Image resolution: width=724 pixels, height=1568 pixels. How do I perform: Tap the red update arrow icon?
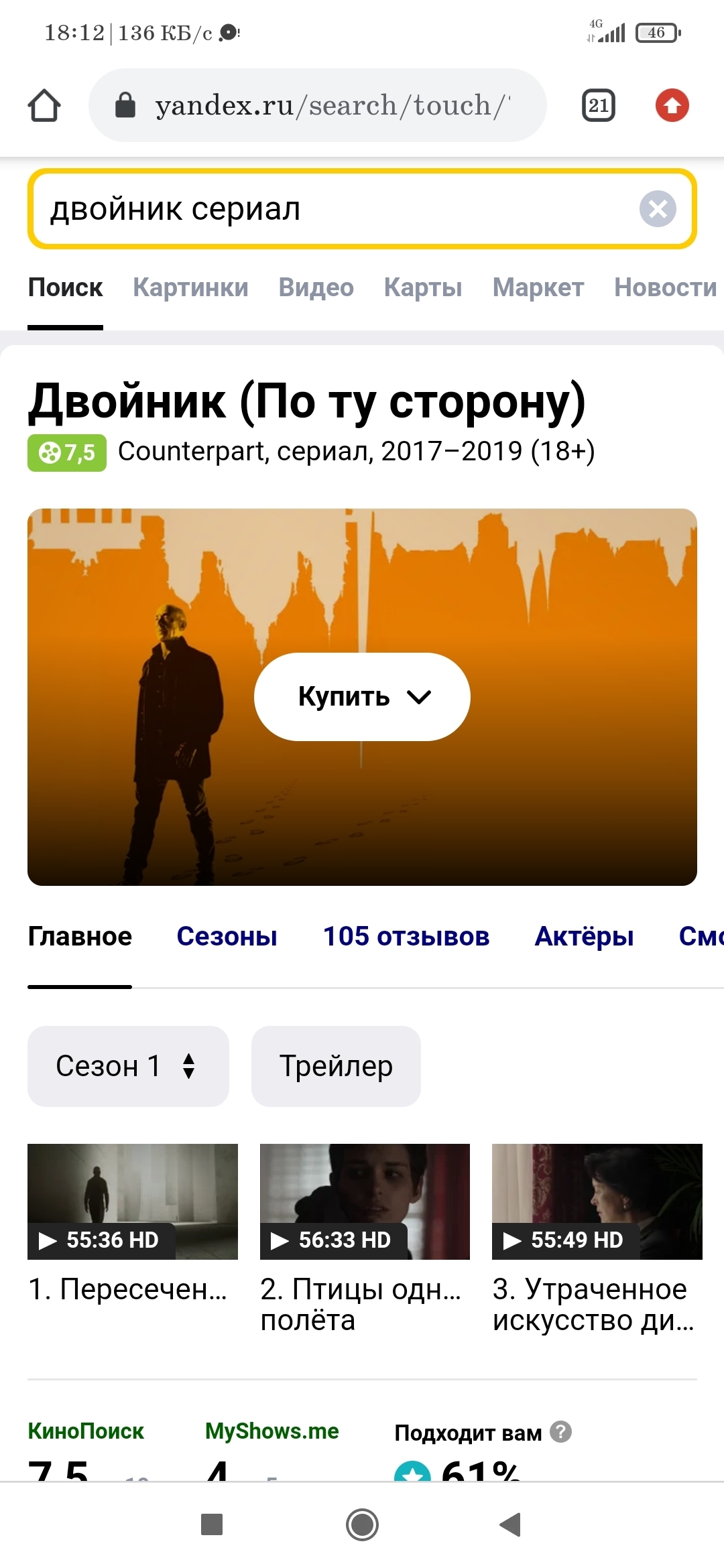pyautogui.click(x=672, y=105)
